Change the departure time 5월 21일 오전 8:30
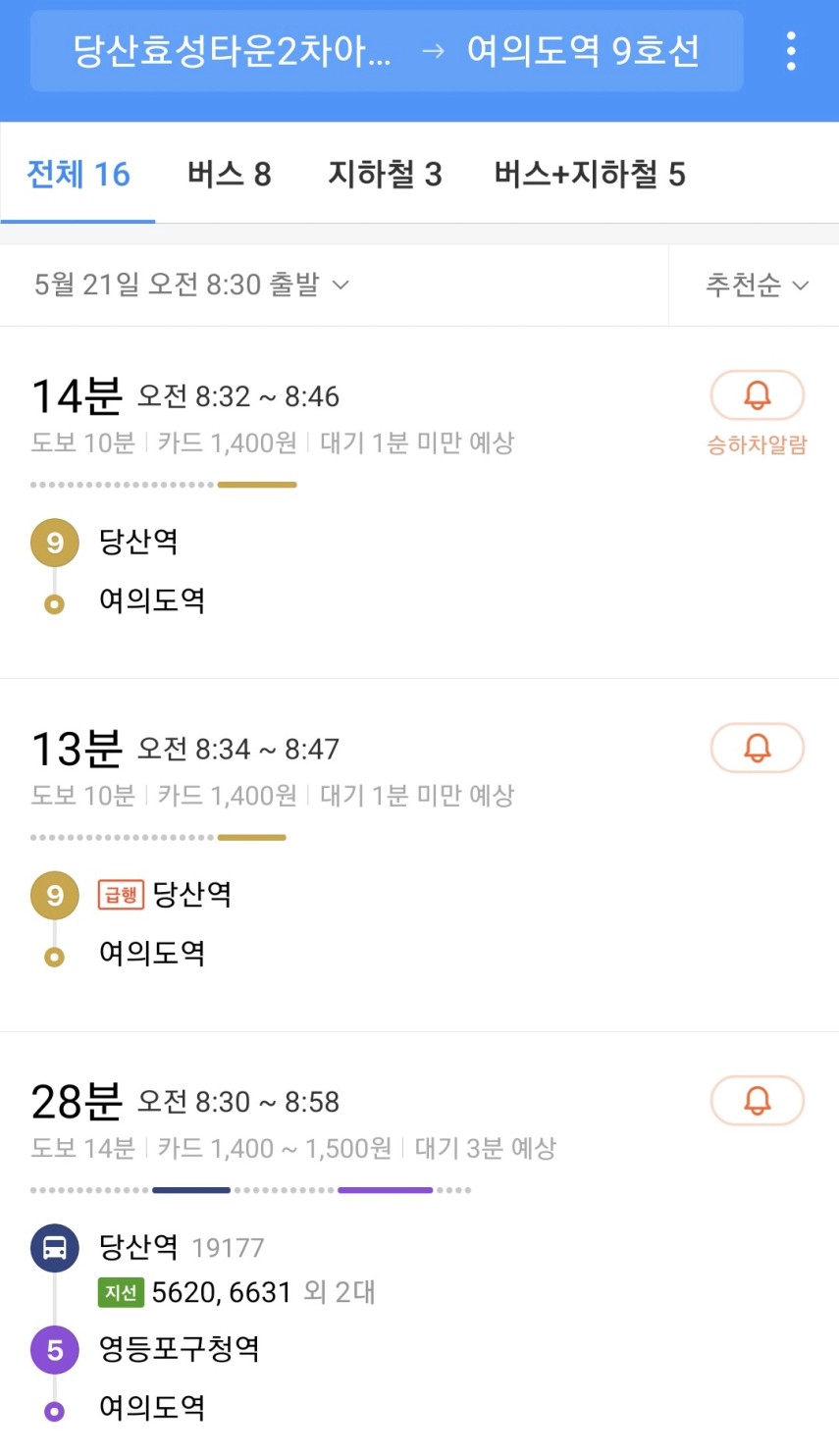This screenshot has height=1456, width=839. coord(191,285)
